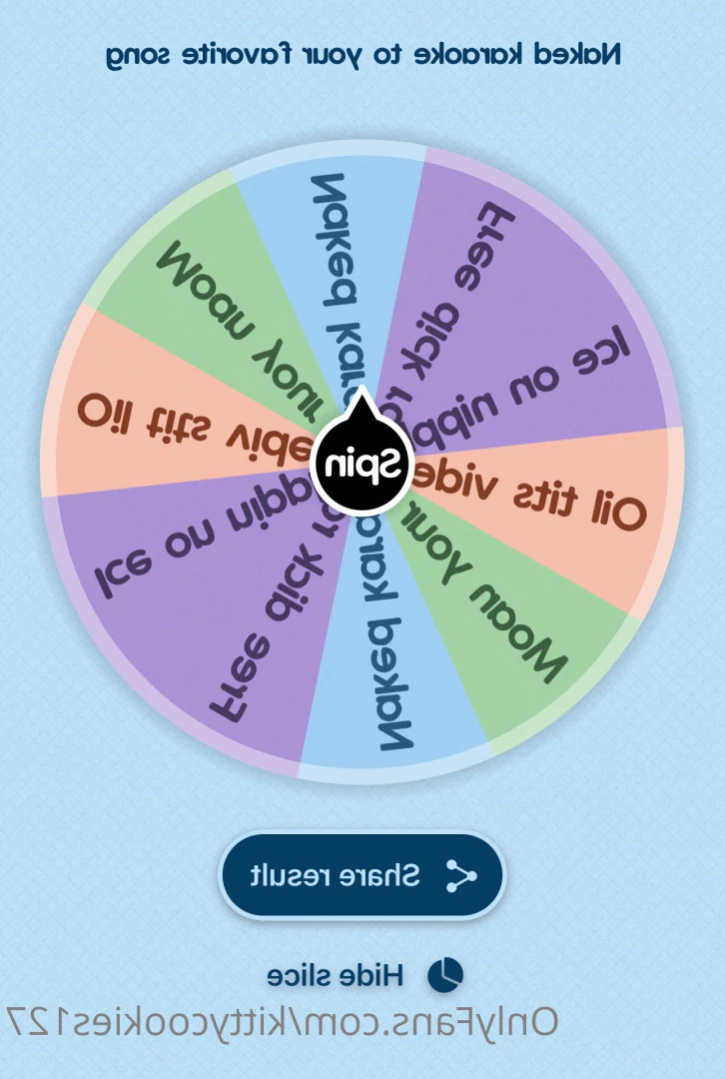
Task: Share the spin result
Action: (x=362, y=876)
